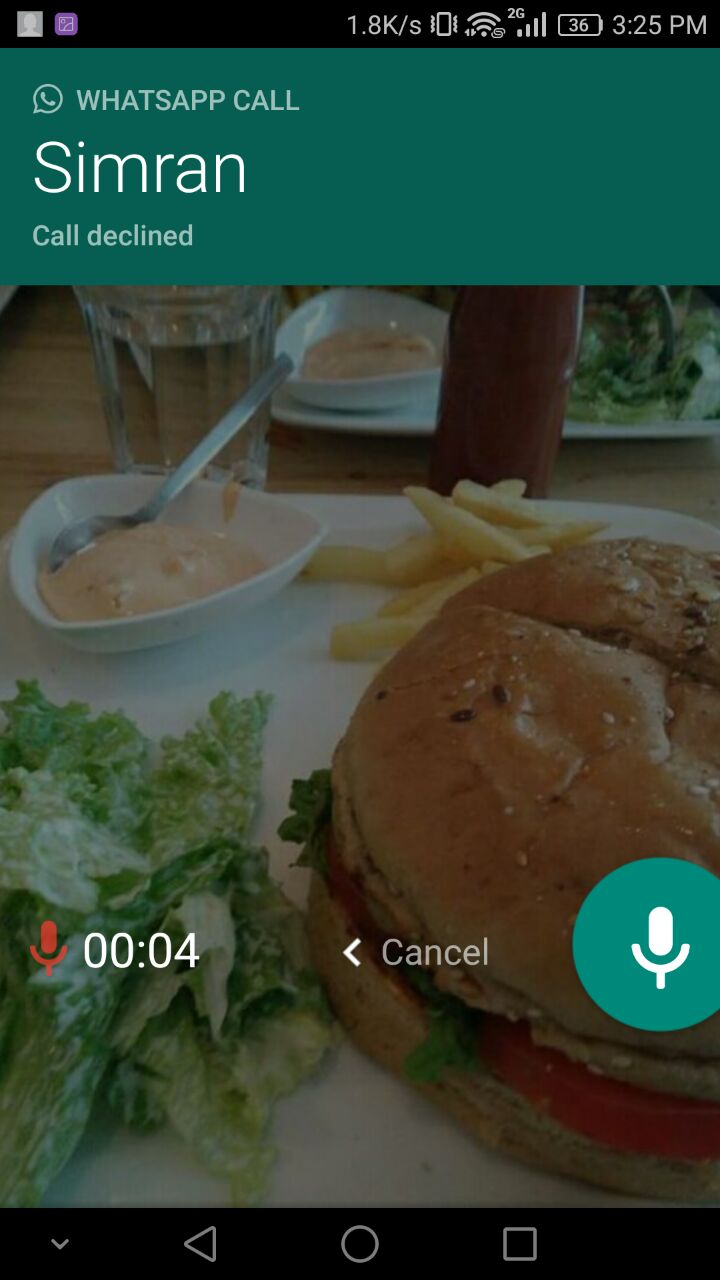Go back with the system back button
The image size is (720, 1280).
coord(200,1244)
